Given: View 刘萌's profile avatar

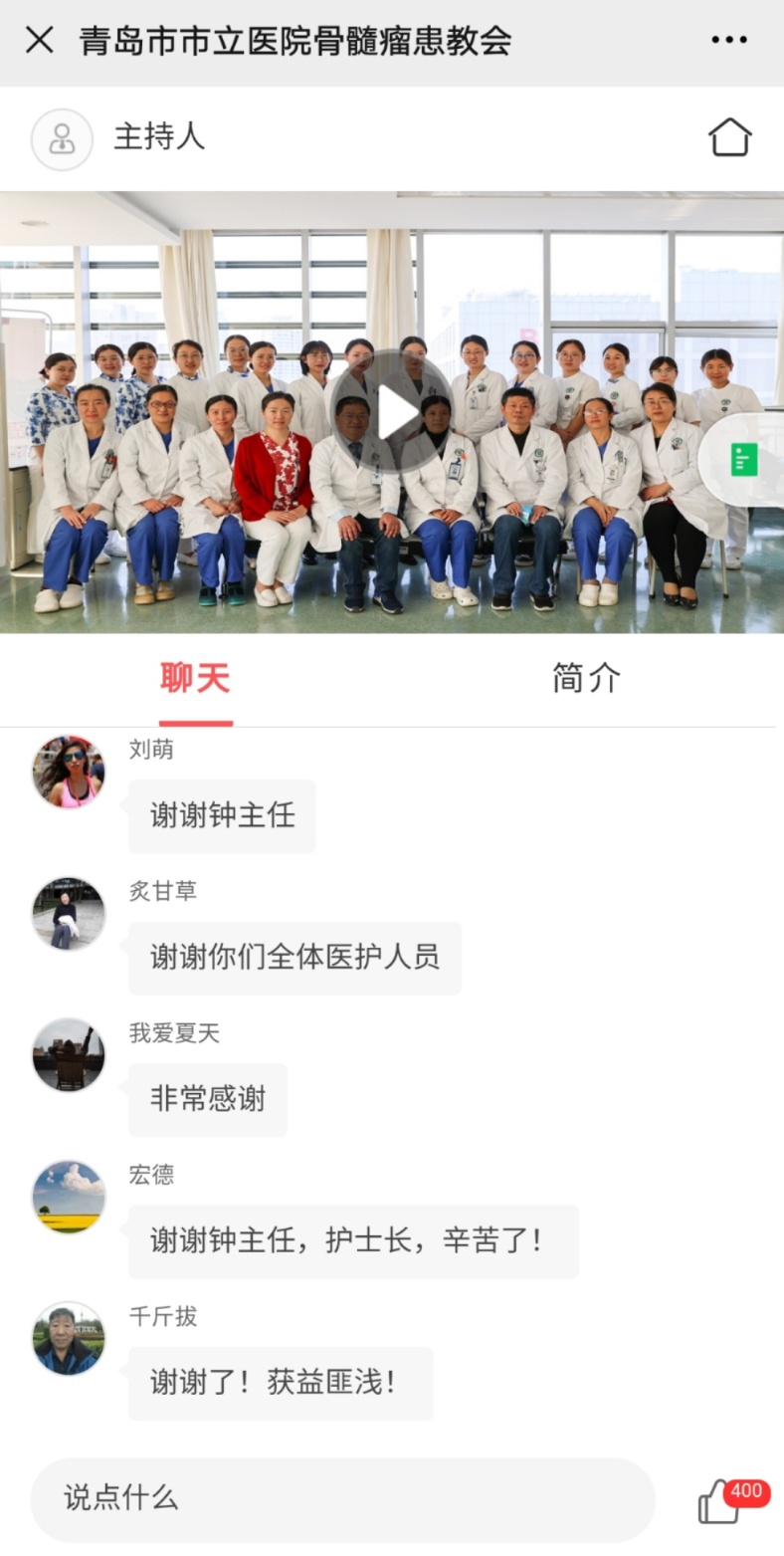Looking at the screenshot, I should tap(67, 772).
